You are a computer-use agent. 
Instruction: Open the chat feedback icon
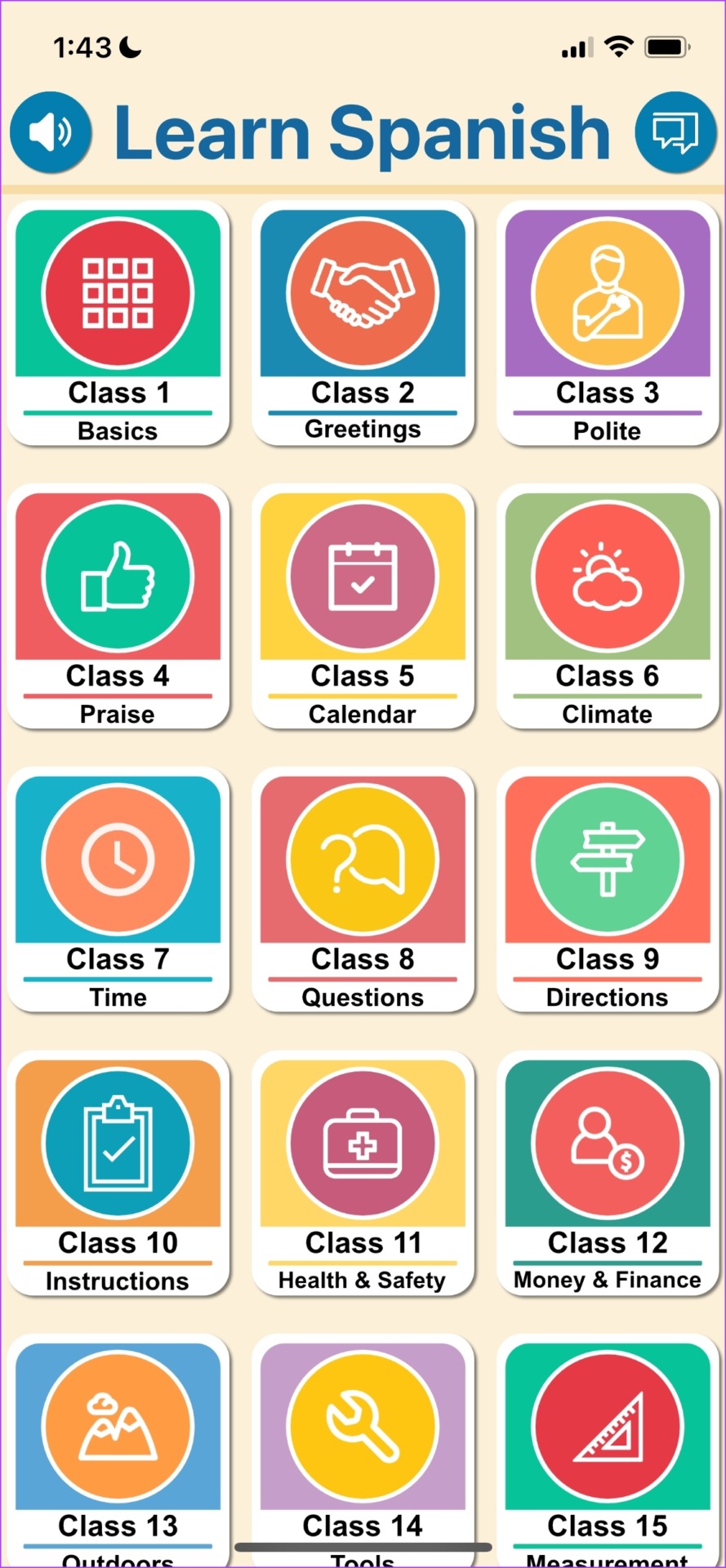point(675,132)
